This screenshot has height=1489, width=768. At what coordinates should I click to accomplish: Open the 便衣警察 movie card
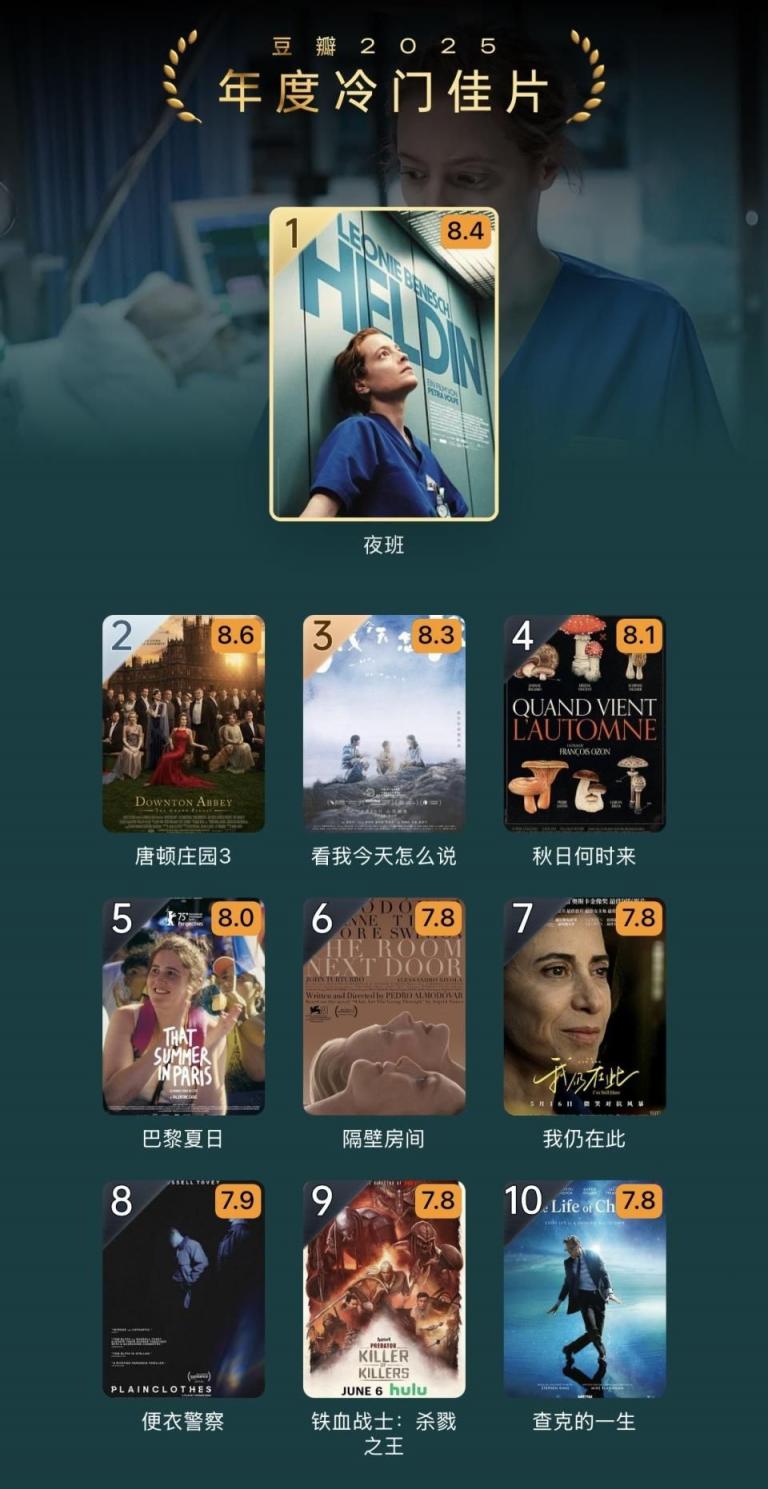tap(184, 1289)
